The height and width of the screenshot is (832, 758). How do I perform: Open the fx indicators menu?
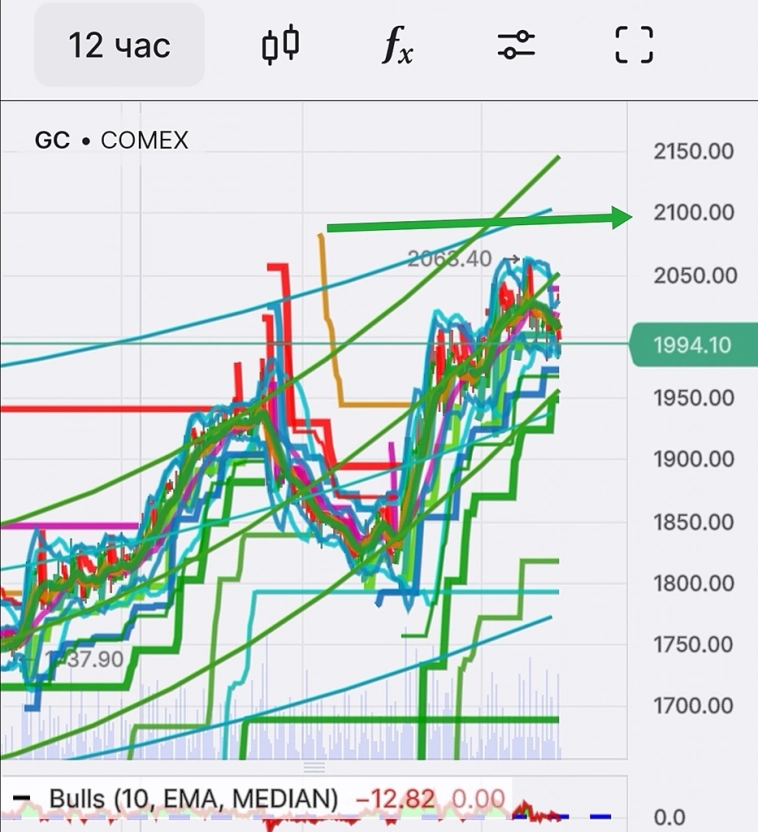397,45
